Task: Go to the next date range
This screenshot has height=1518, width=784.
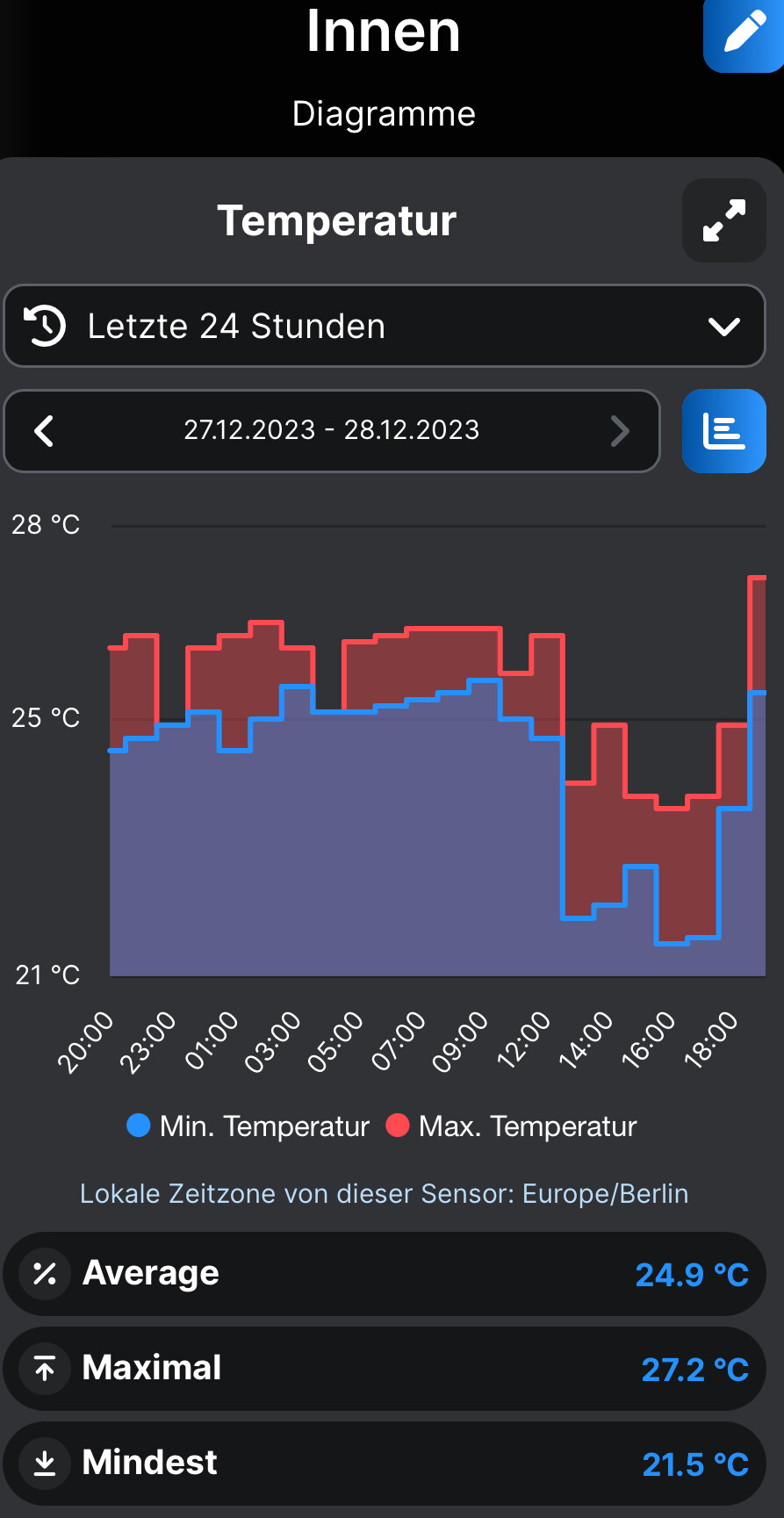Action: 620,431
